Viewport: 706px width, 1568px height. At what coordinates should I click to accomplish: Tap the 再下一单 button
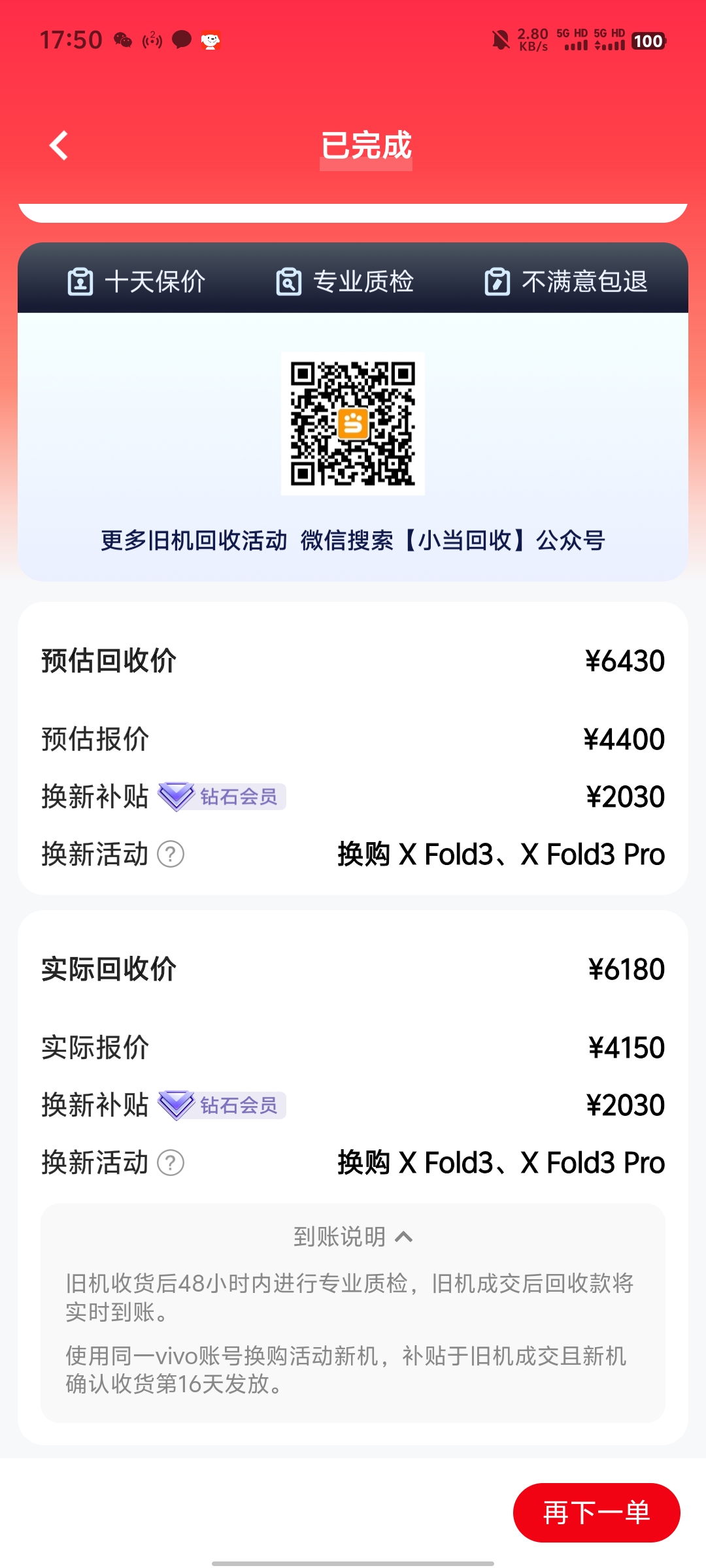596,1512
